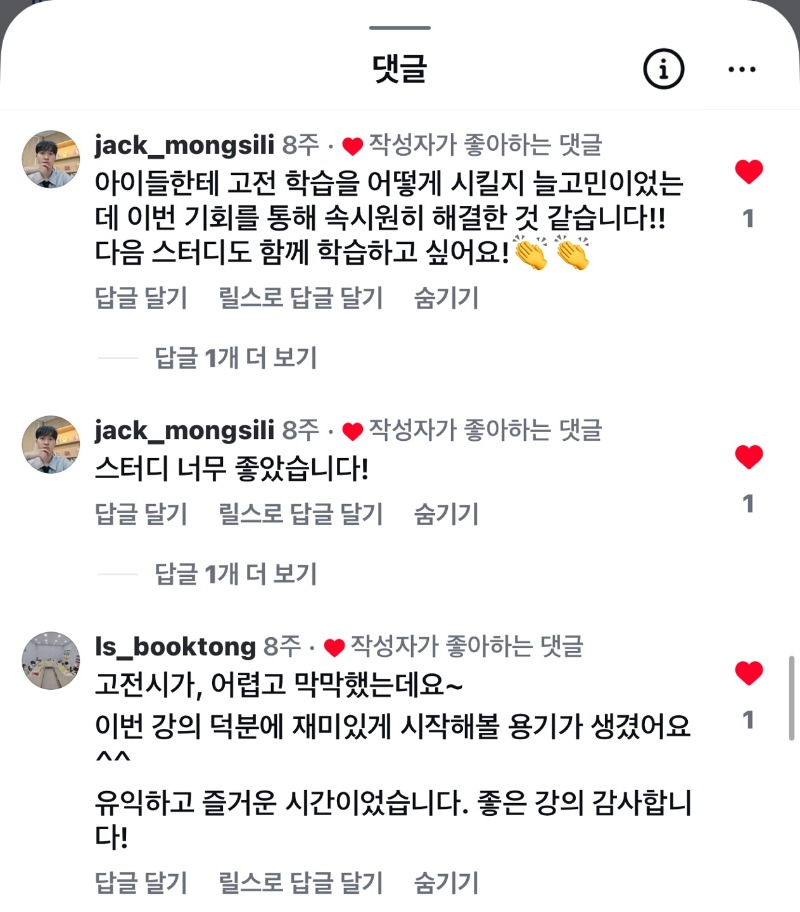Like the '스터디 너무 좋았습니다!' comment
800x912 pixels.
749,458
